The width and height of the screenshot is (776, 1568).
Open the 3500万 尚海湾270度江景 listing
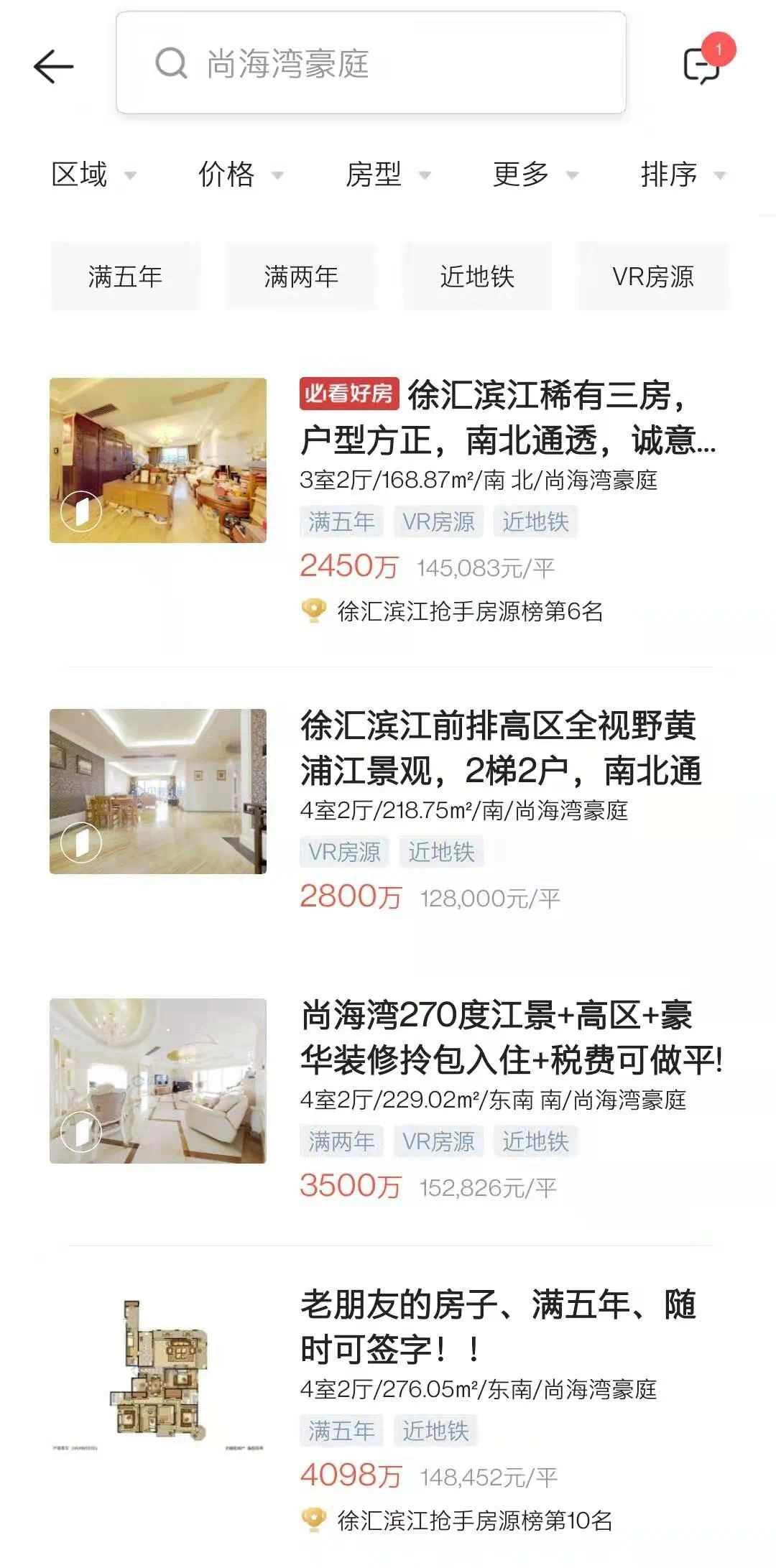(510, 1037)
